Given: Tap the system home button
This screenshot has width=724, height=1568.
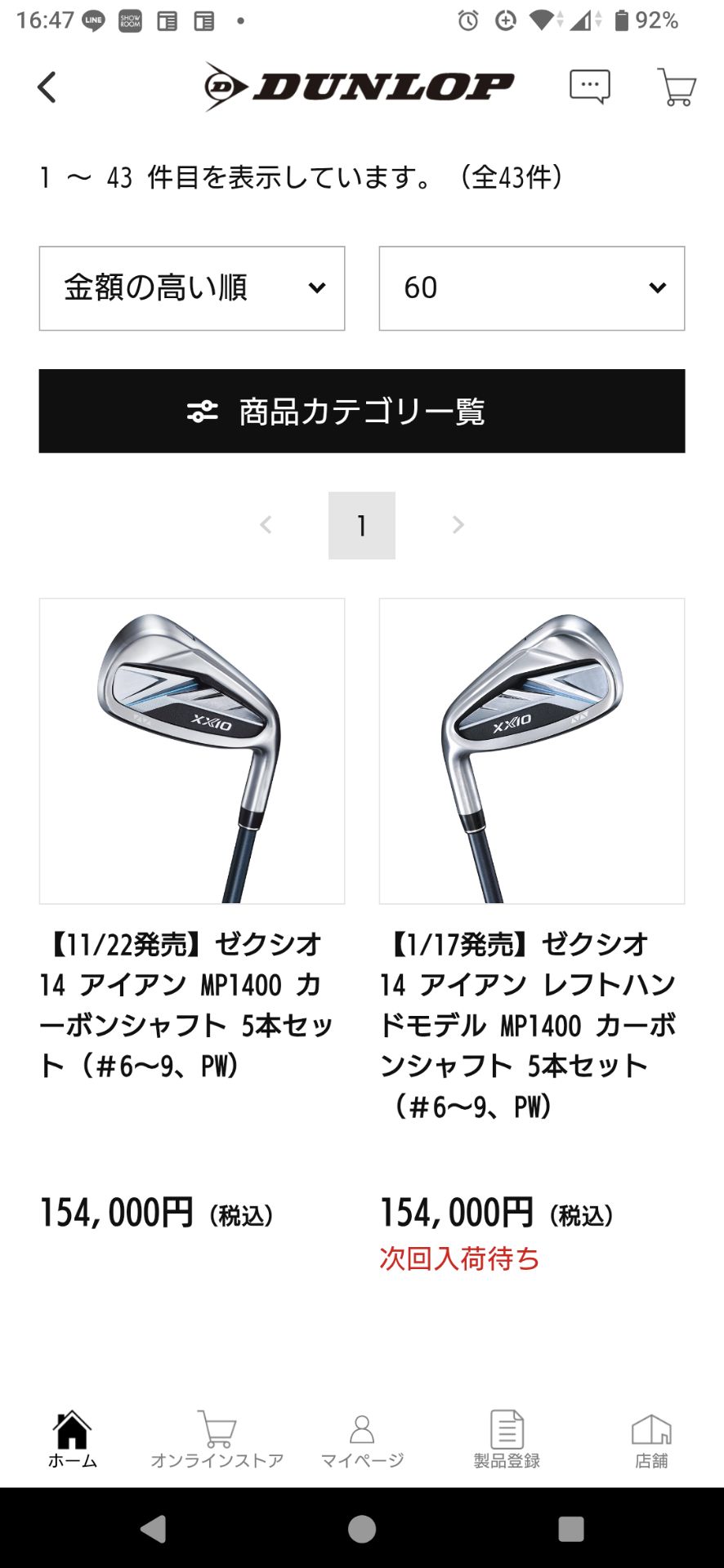Looking at the screenshot, I should [362, 1528].
